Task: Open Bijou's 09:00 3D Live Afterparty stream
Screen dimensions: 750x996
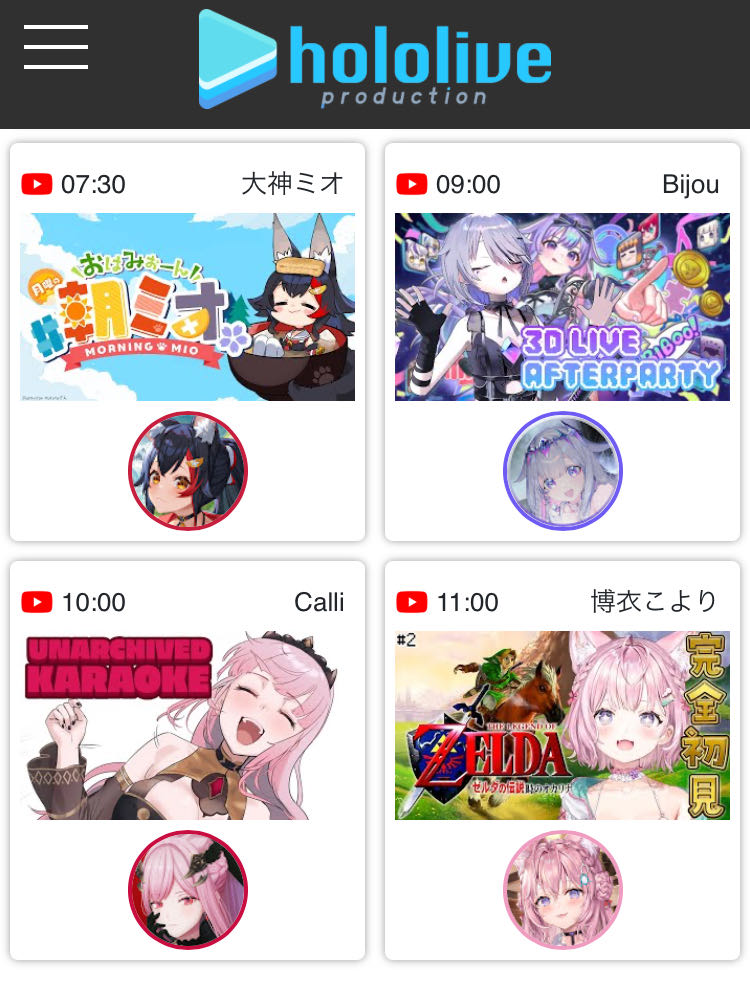Action: [x=562, y=307]
